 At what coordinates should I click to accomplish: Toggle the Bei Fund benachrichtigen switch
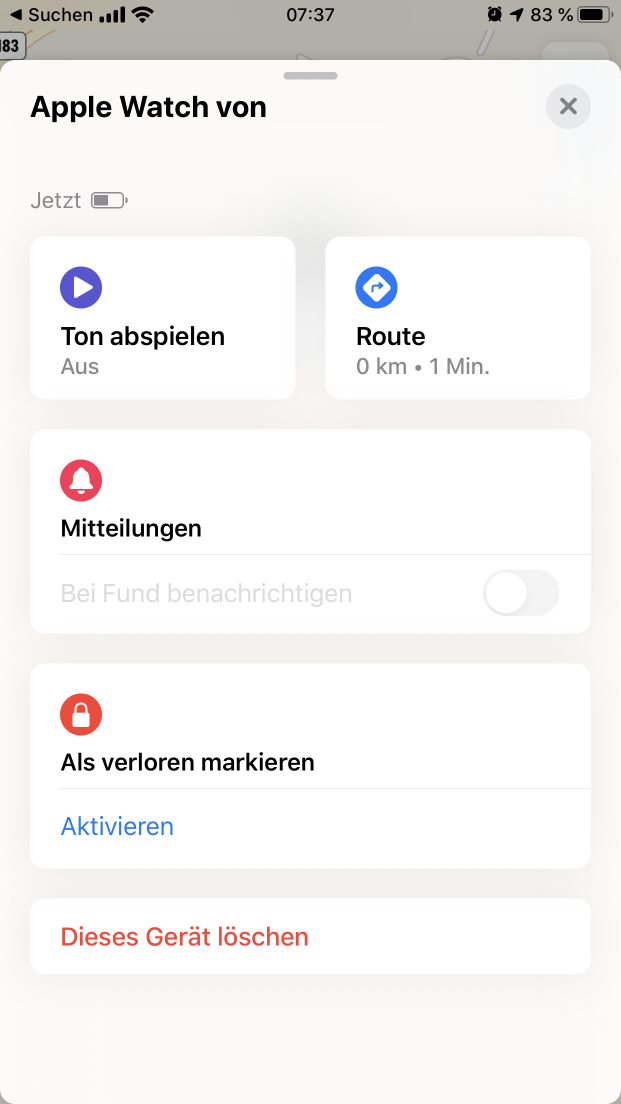coord(520,594)
